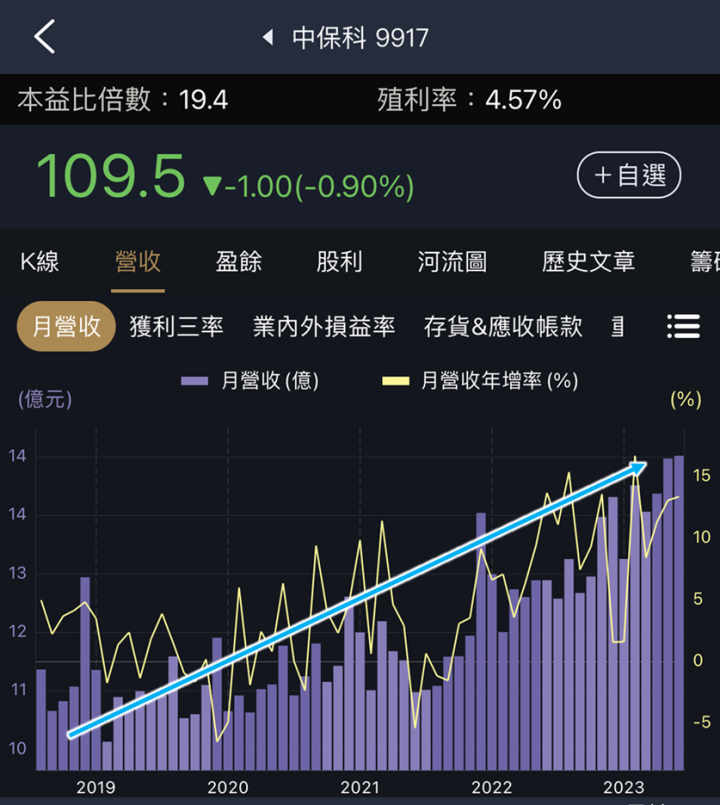
Task: Open the 股利 dividends page
Action: (340, 261)
